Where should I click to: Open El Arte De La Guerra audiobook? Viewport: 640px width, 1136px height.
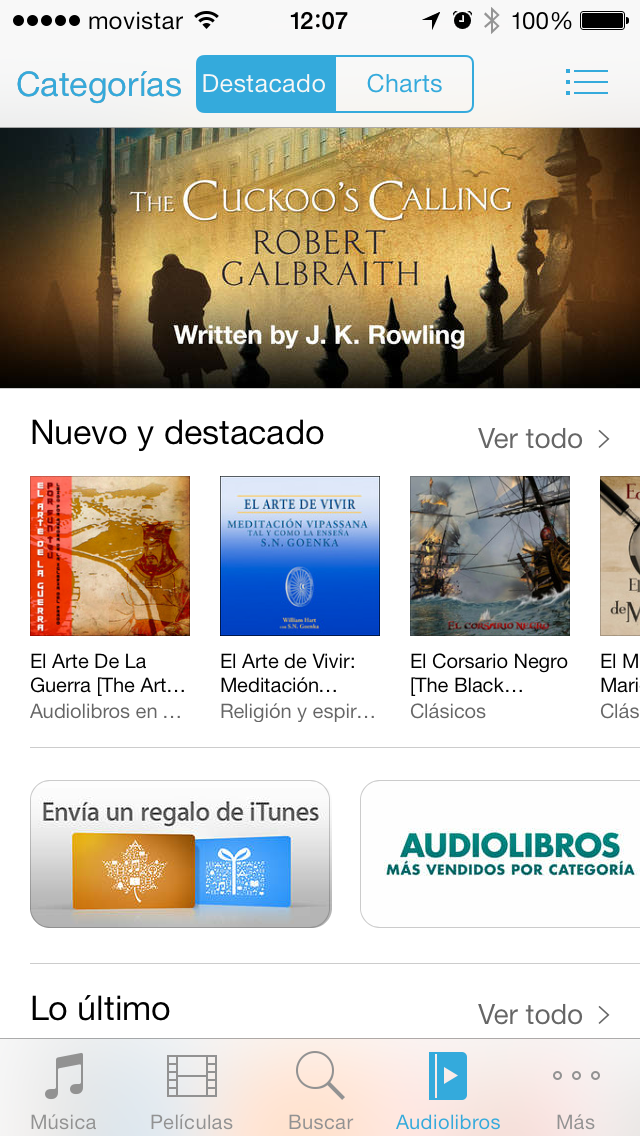click(x=110, y=556)
